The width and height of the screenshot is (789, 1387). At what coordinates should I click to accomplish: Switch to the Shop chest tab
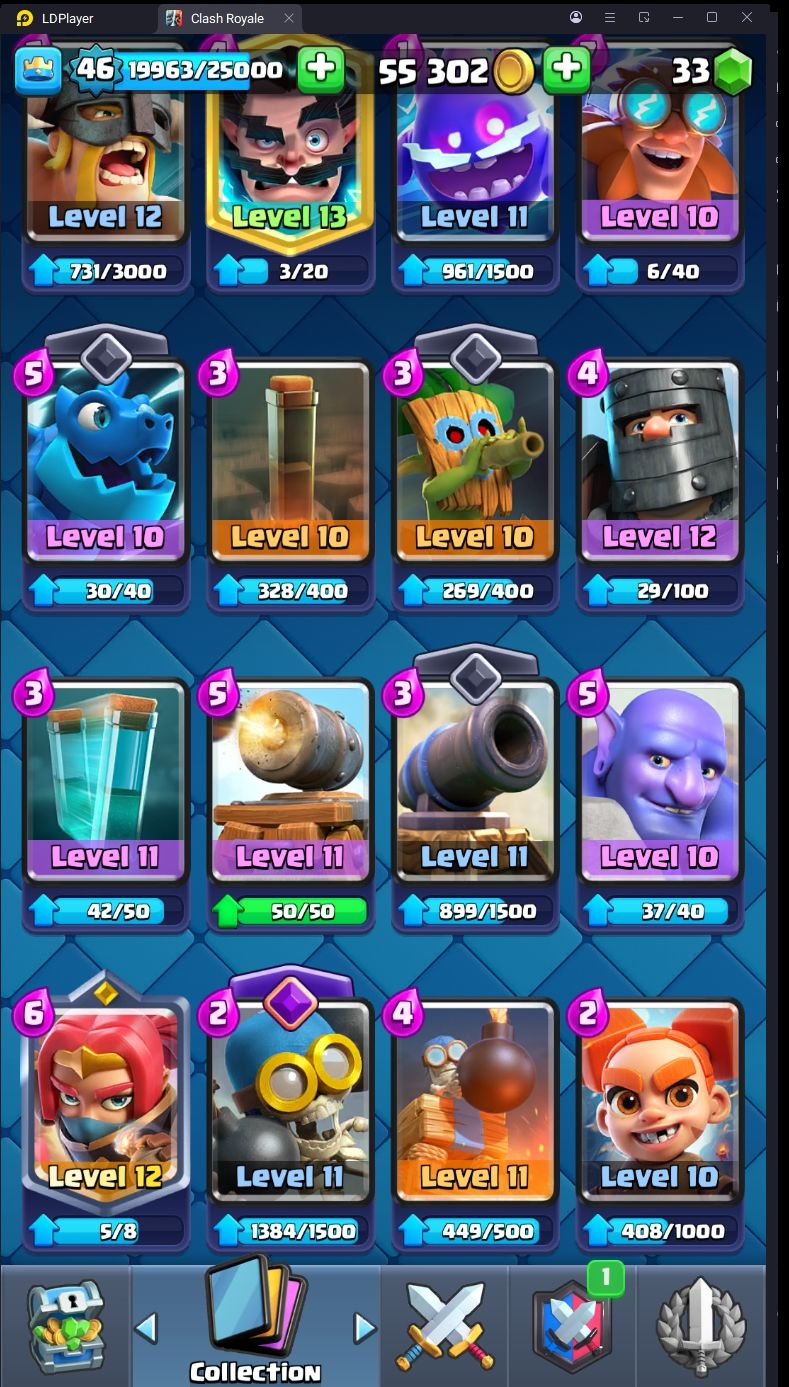point(66,1326)
